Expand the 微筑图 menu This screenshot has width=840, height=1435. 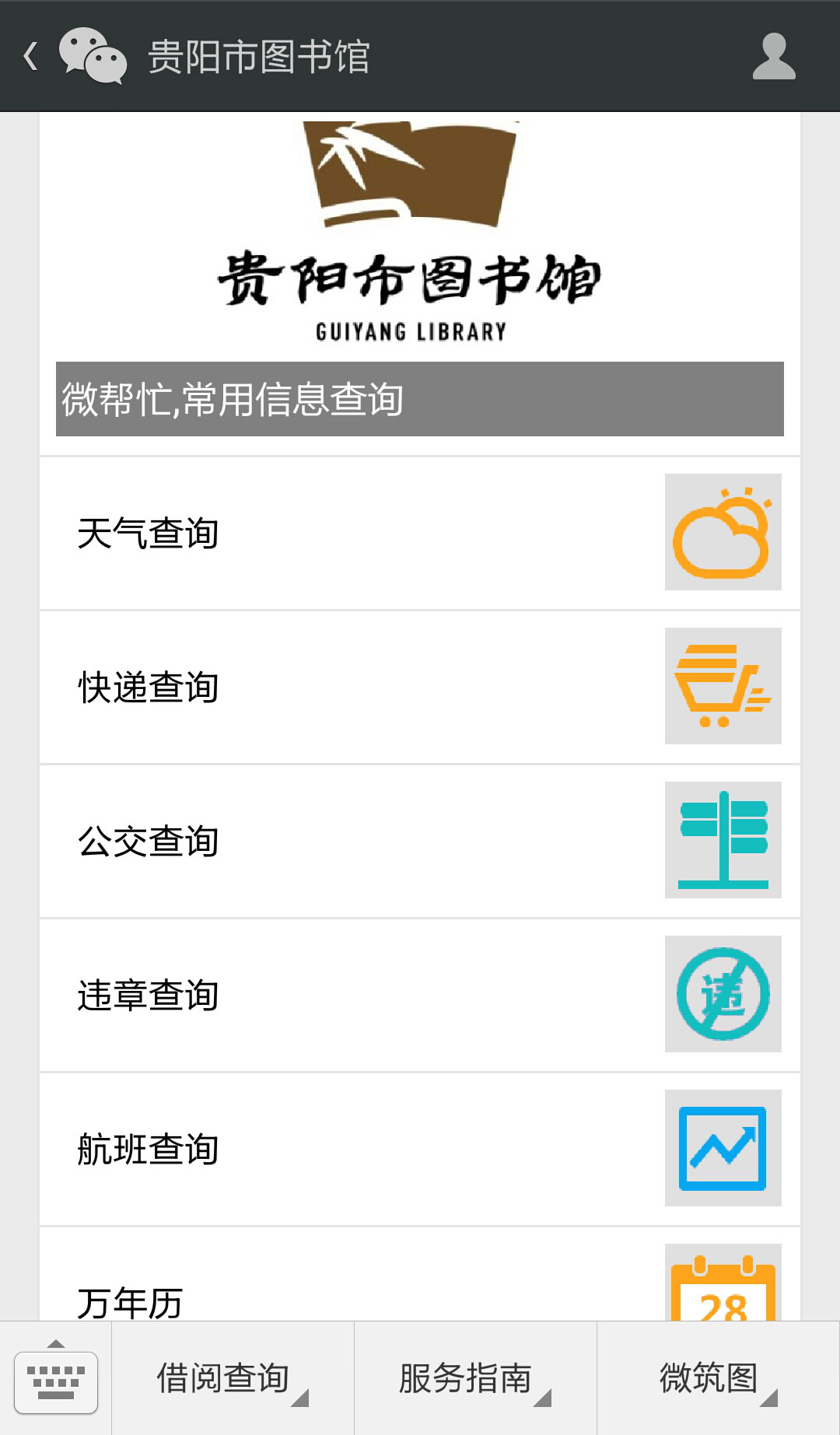coord(719,1378)
